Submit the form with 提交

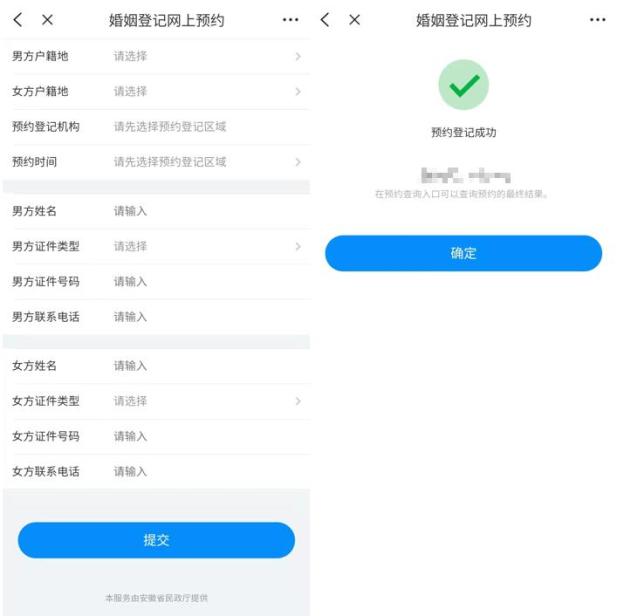(156, 540)
